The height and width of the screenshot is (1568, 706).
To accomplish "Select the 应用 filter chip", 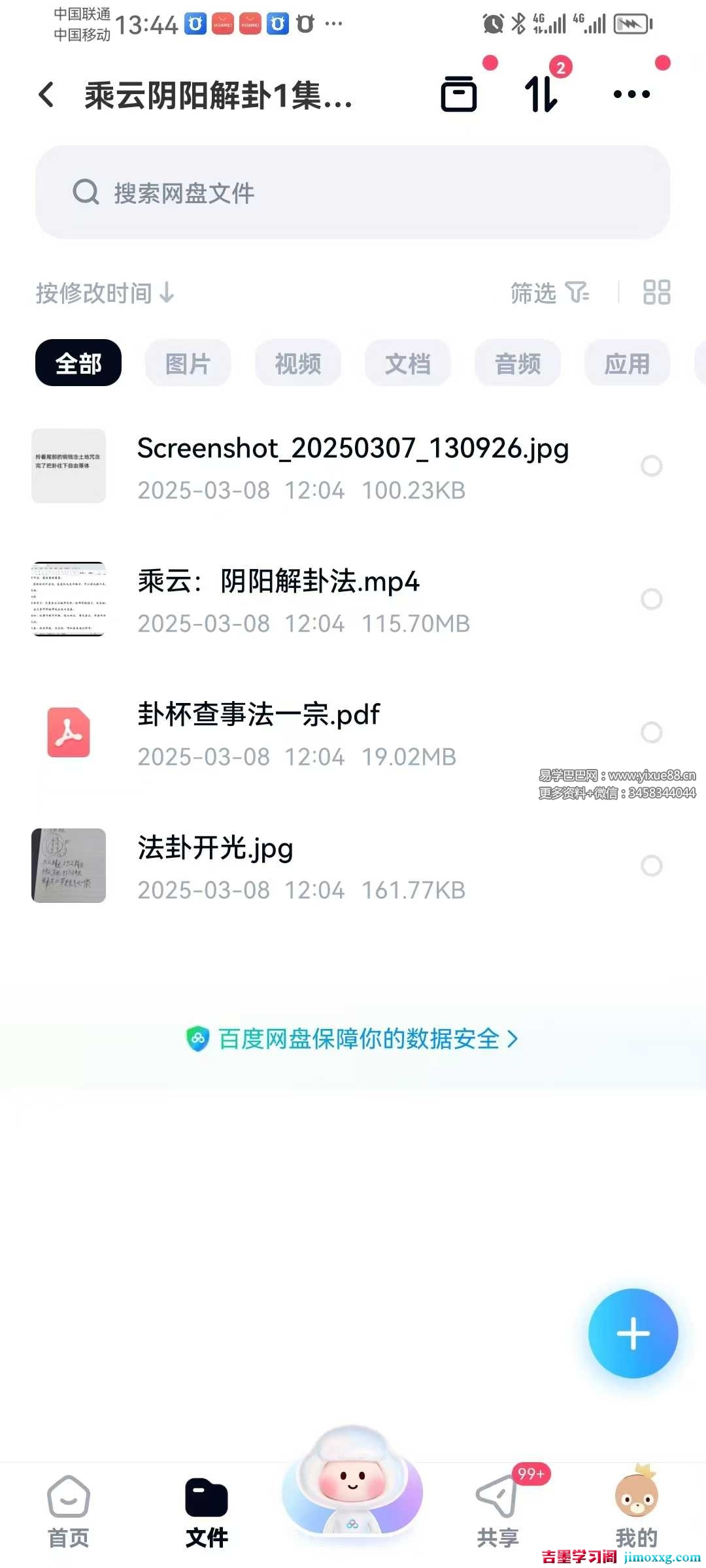I will 627,363.
